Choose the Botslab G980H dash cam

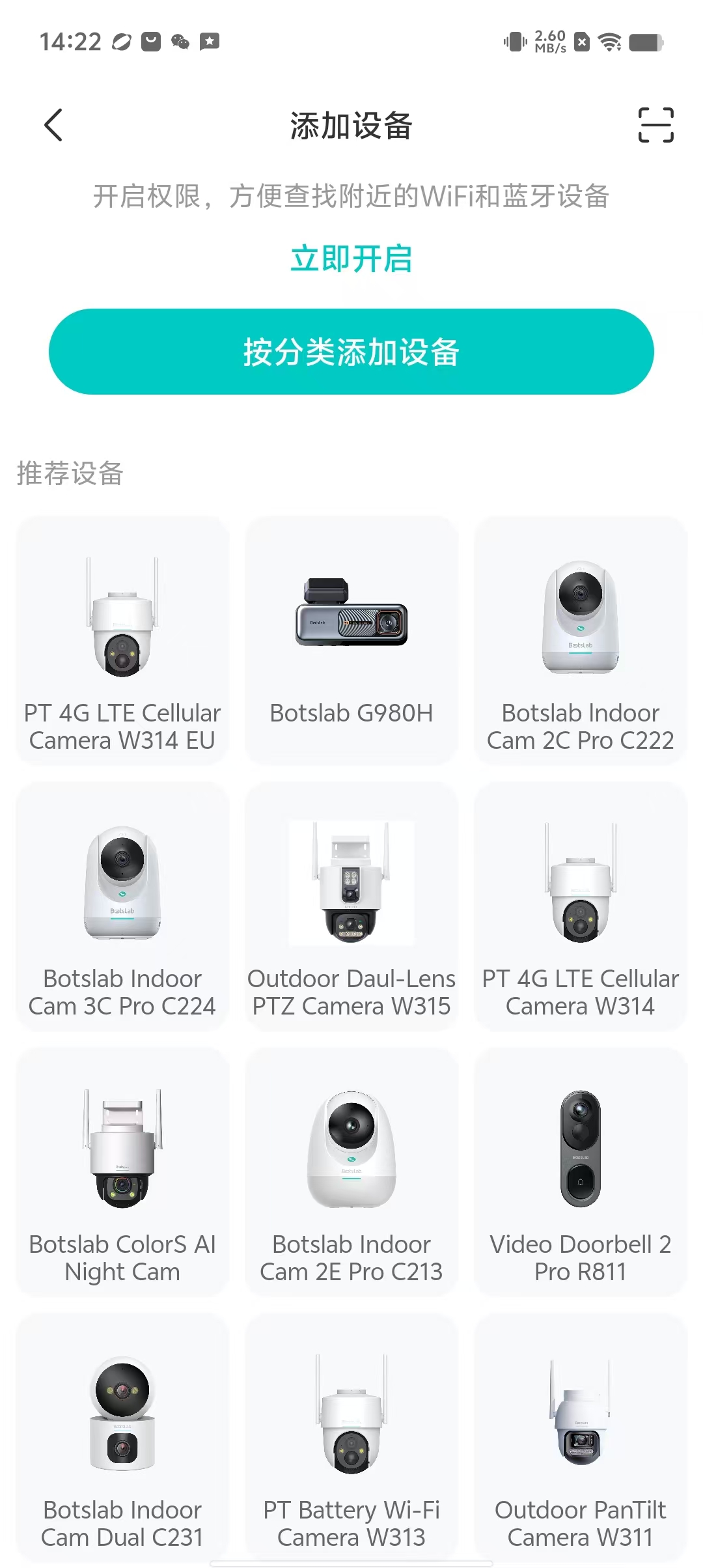351,641
